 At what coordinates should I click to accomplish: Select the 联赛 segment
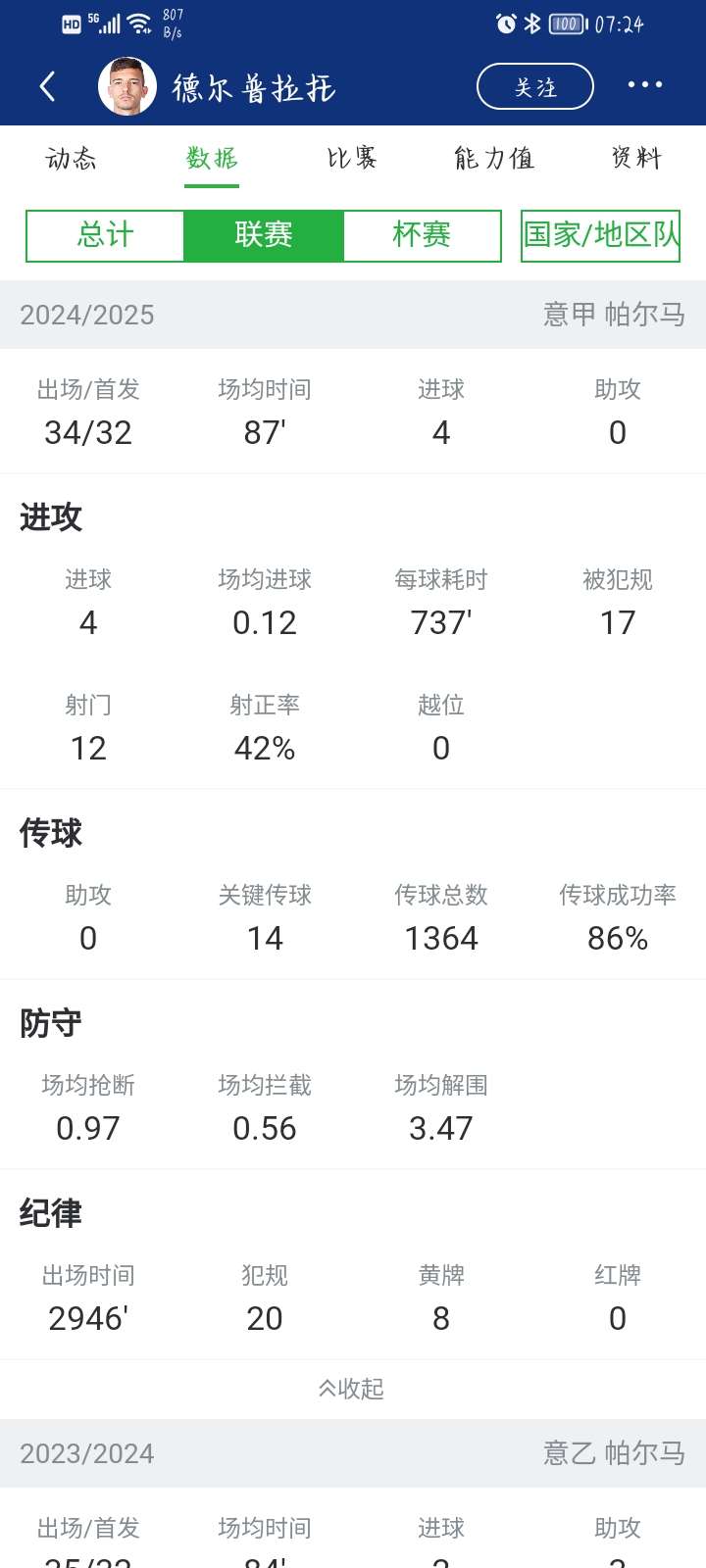pos(264,235)
